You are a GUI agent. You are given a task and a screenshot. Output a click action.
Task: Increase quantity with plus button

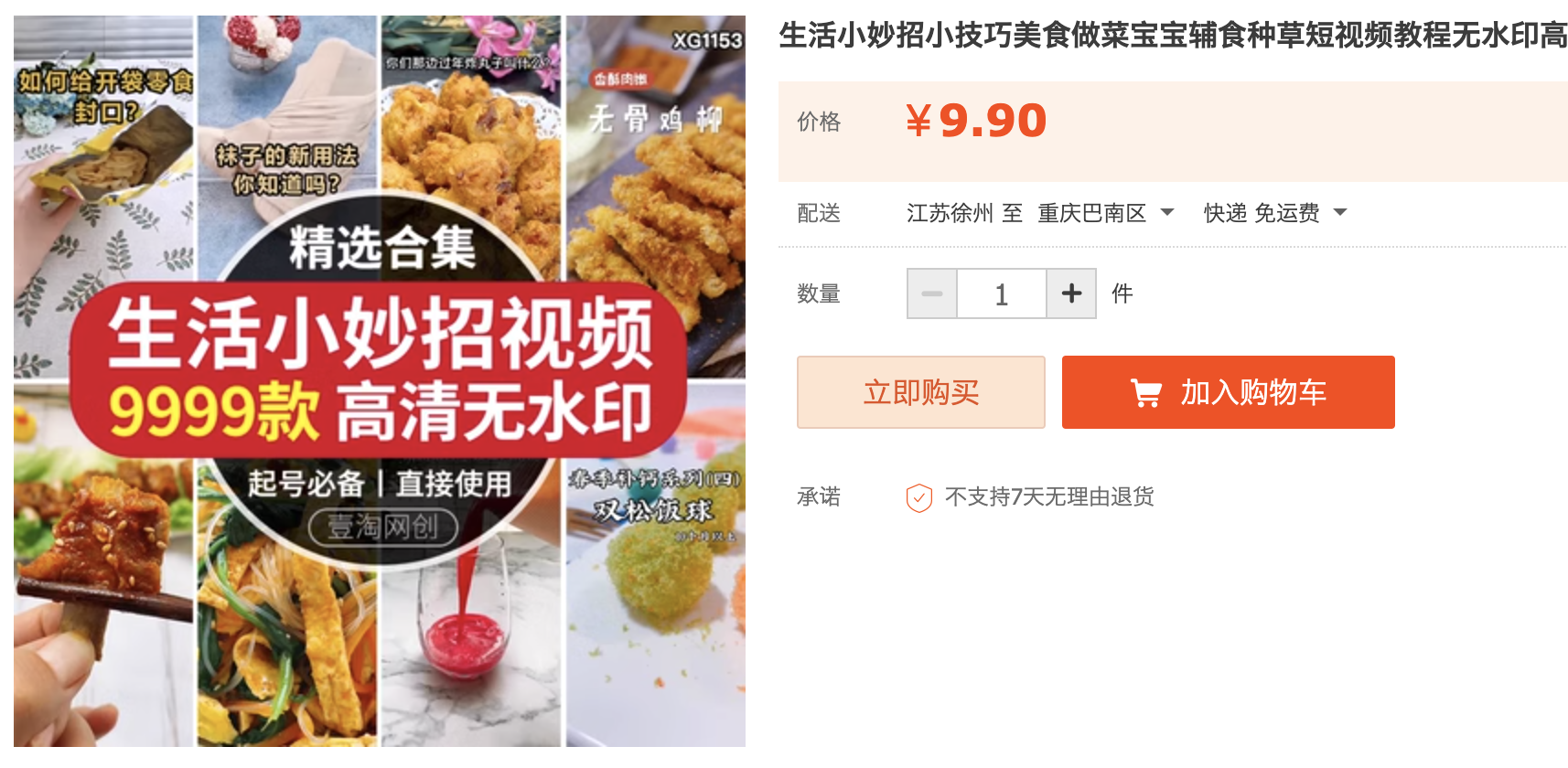pyautogui.click(x=1071, y=293)
